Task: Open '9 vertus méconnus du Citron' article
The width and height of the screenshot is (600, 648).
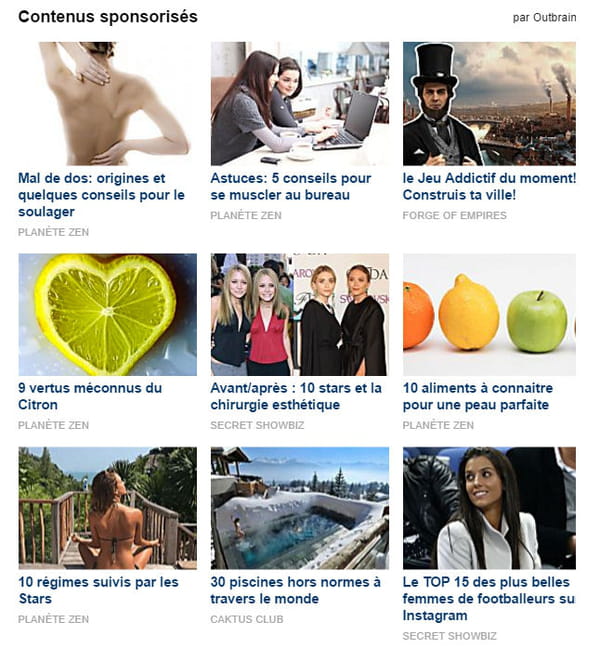Action: point(90,396)
